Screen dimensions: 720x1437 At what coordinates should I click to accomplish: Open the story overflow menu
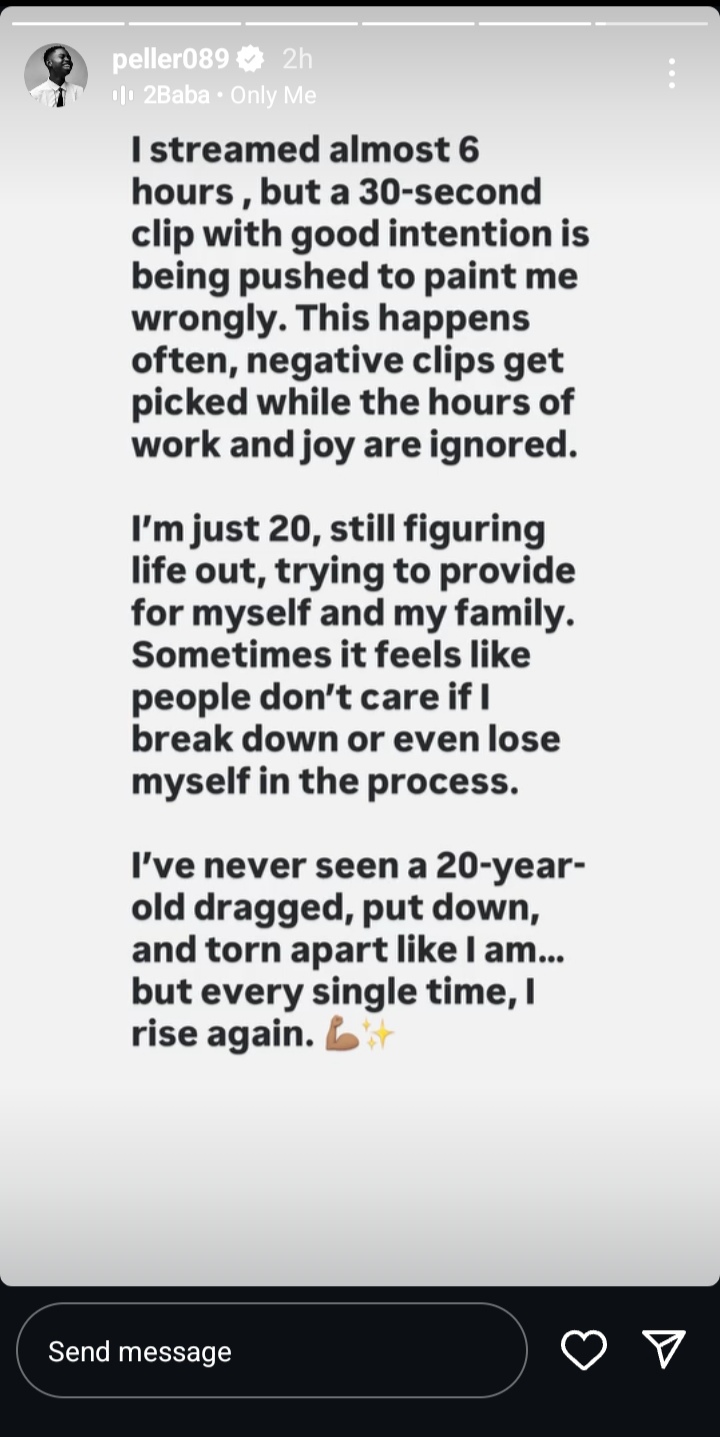[x=671, y=73]
